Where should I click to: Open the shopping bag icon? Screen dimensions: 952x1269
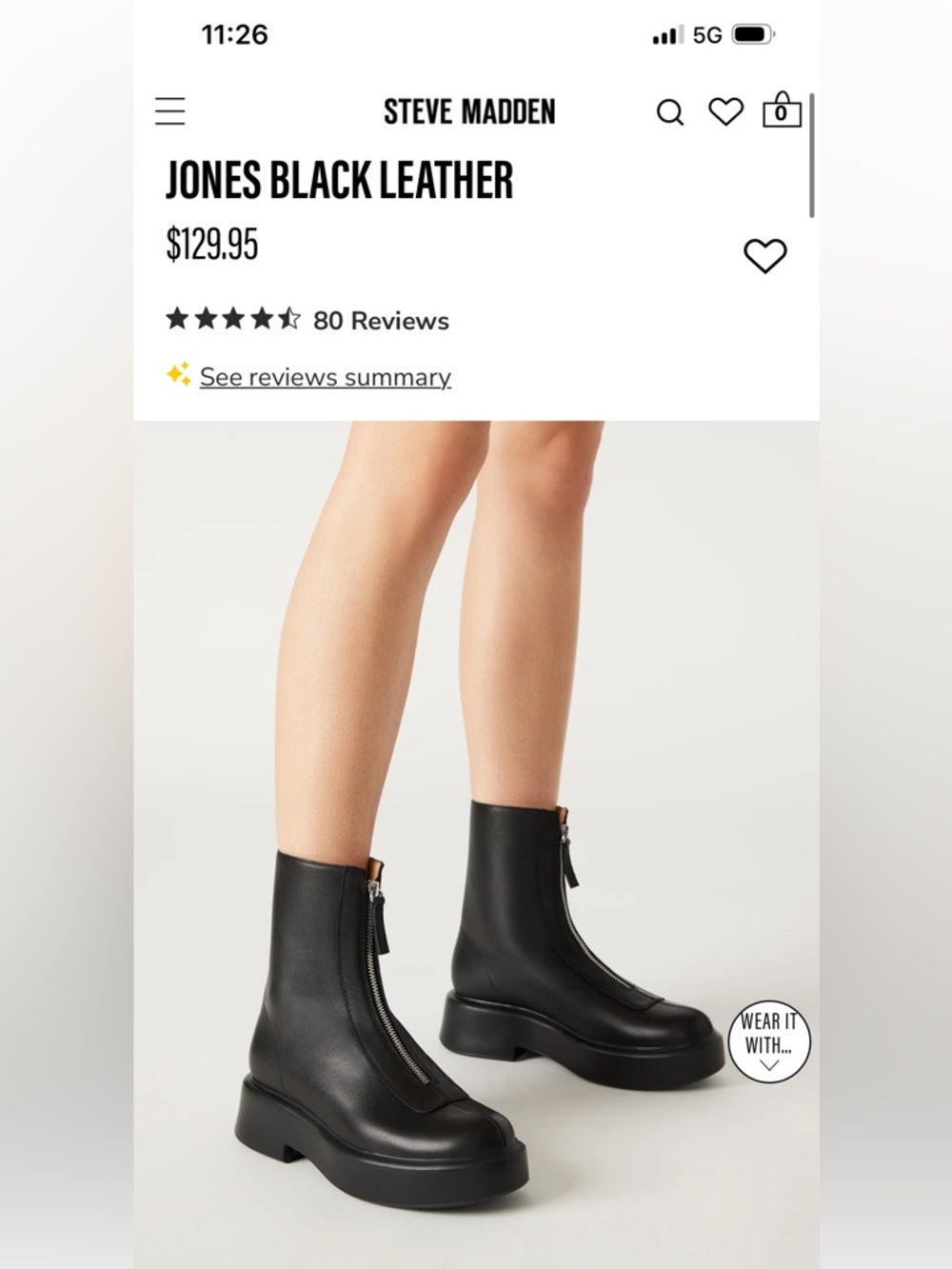pos(783,110)
